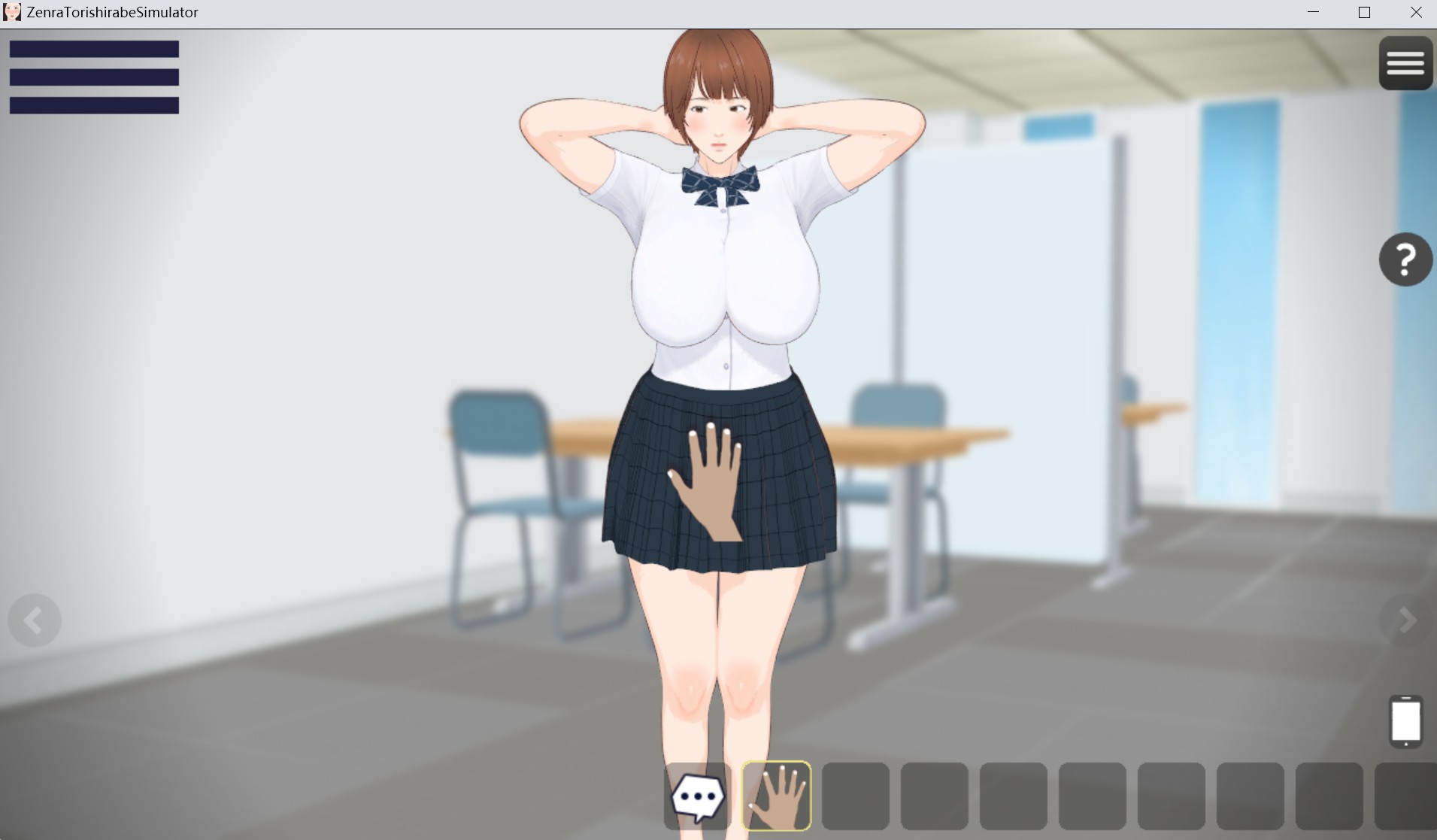
Task: Go to the next view arrow
Action: tap(1405, 620)
